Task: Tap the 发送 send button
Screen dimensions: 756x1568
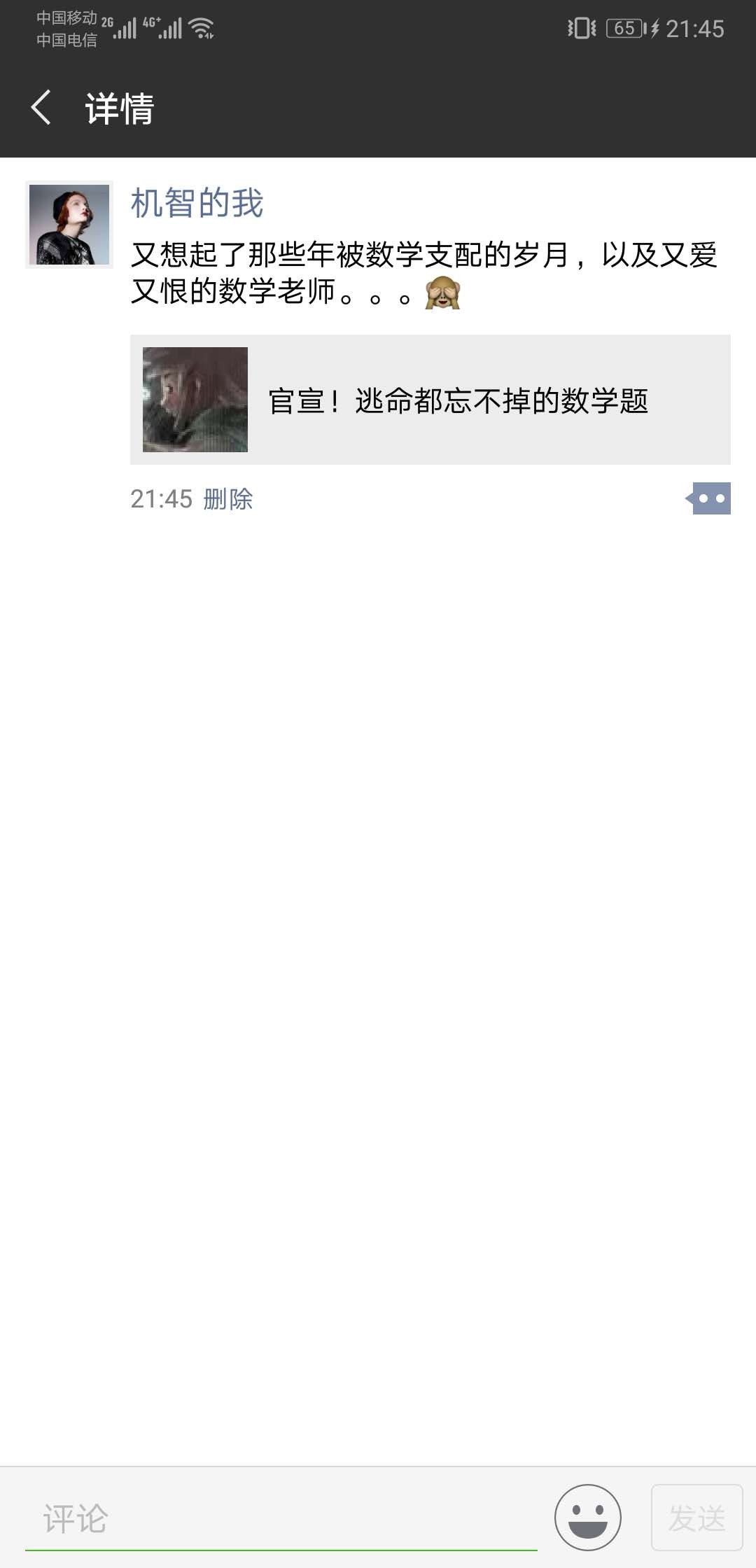Action: (696, 1518)
